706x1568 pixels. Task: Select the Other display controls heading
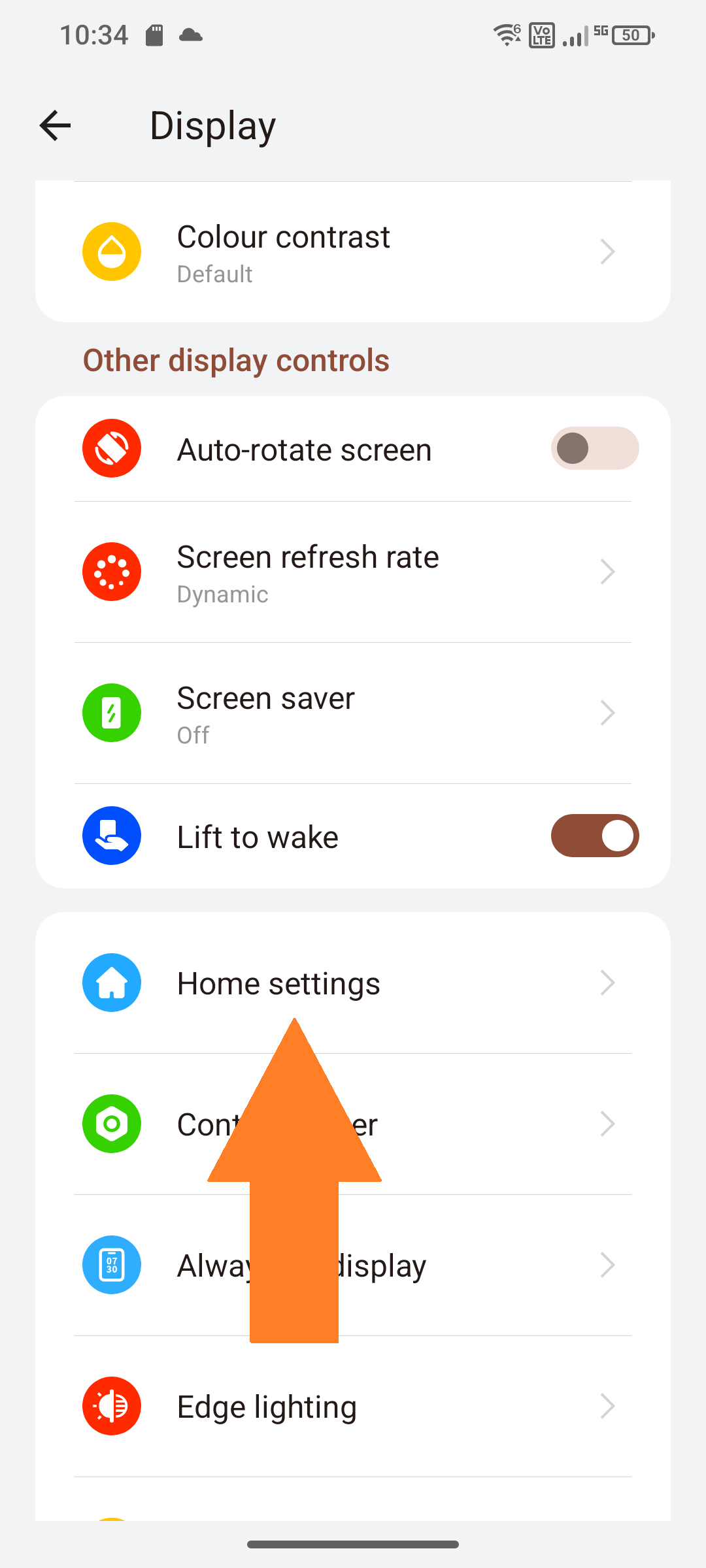pyautogui.click(x=236, y=360)
